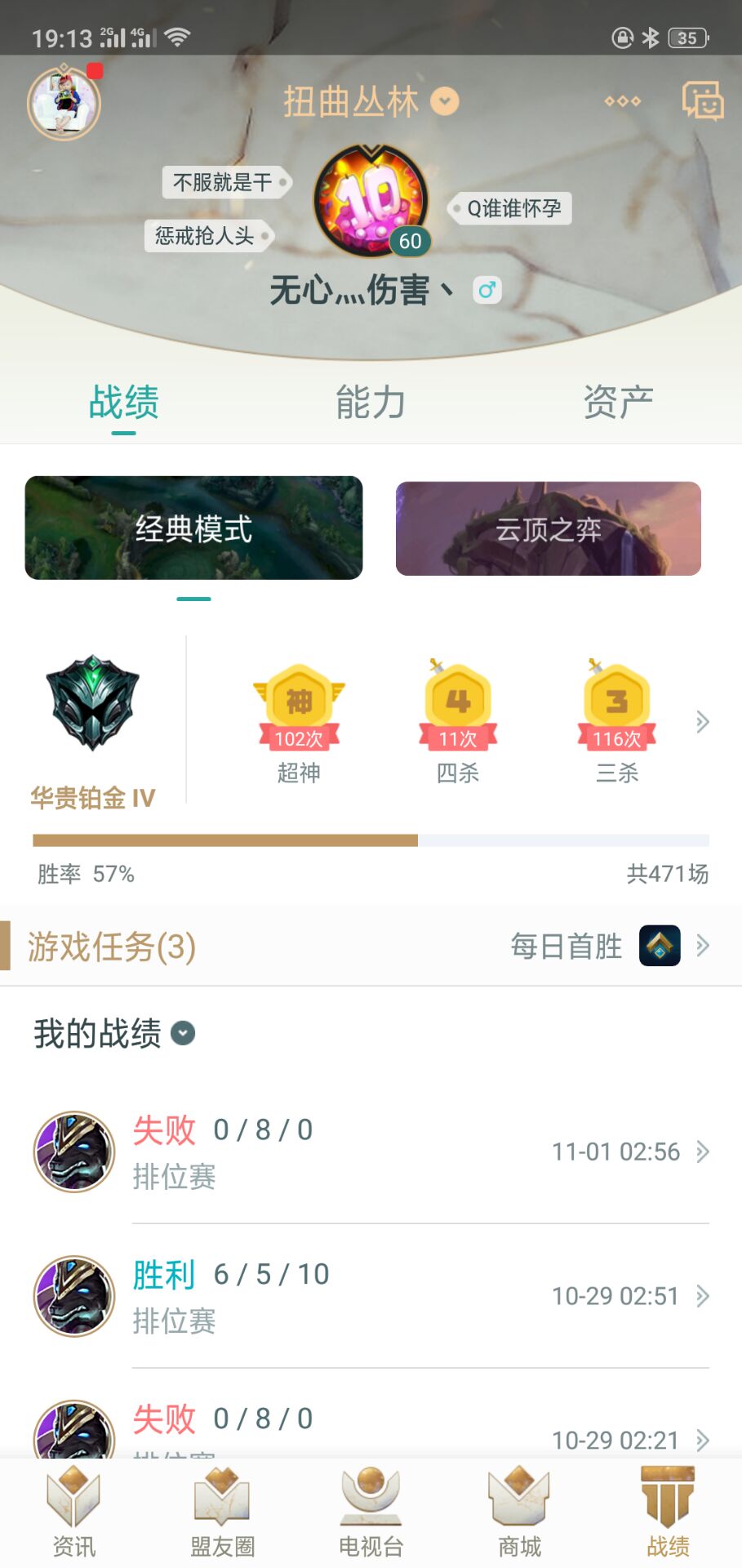The width and height of the screenshot is (742, 1568).
Task: Select the 经典模式 card
Action: coord(193,528)
